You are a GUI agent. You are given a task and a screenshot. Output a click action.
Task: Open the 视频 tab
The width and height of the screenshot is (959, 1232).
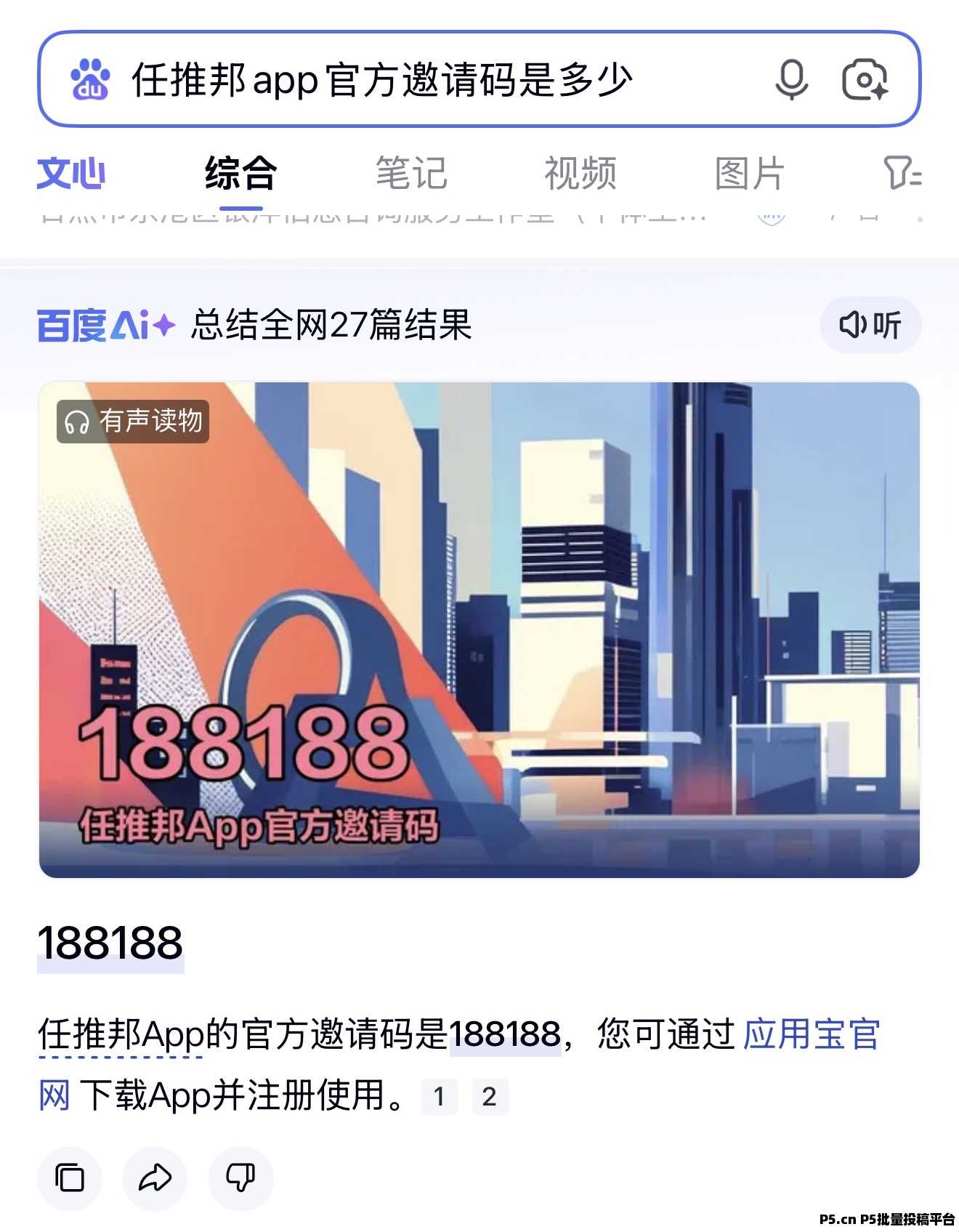click(580, 174)
